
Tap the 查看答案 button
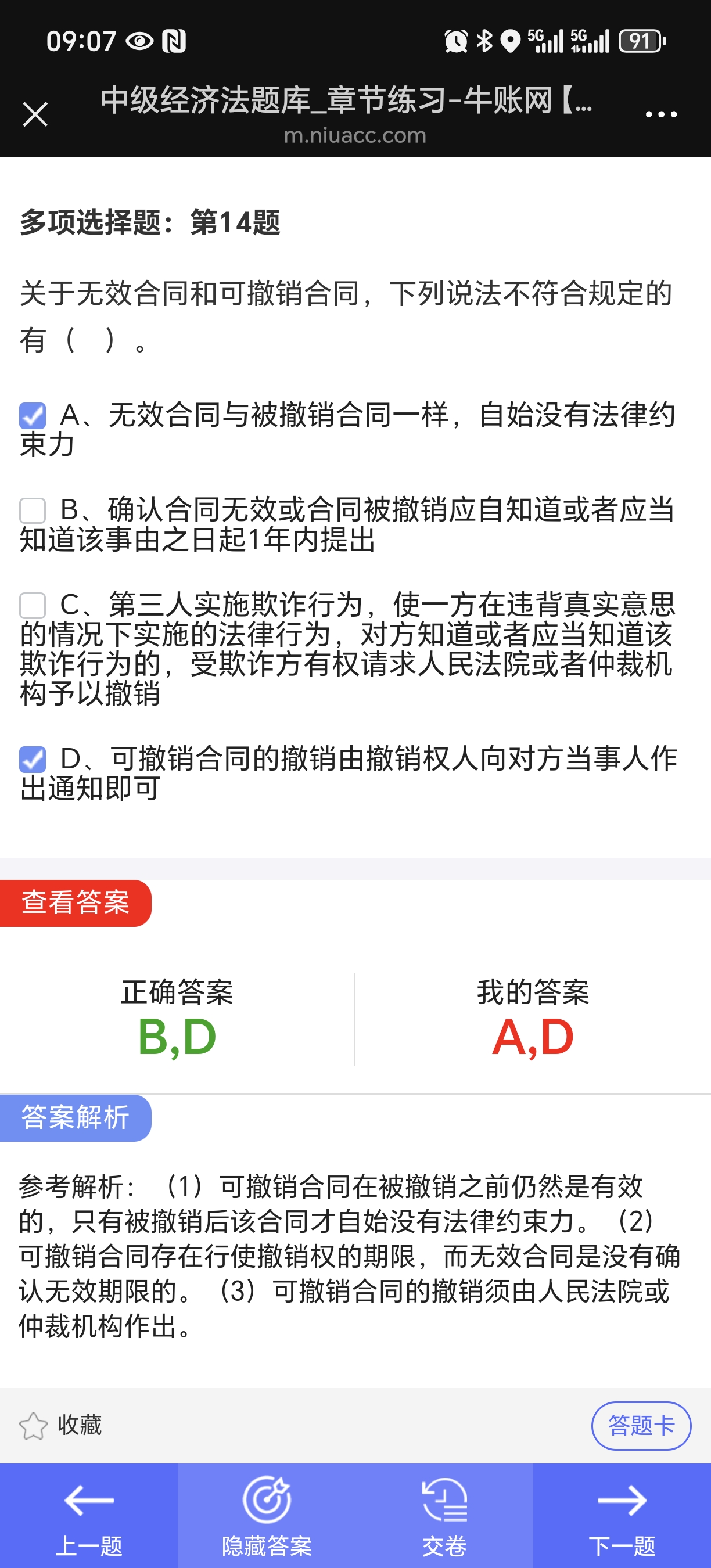(x=76, y=902)
